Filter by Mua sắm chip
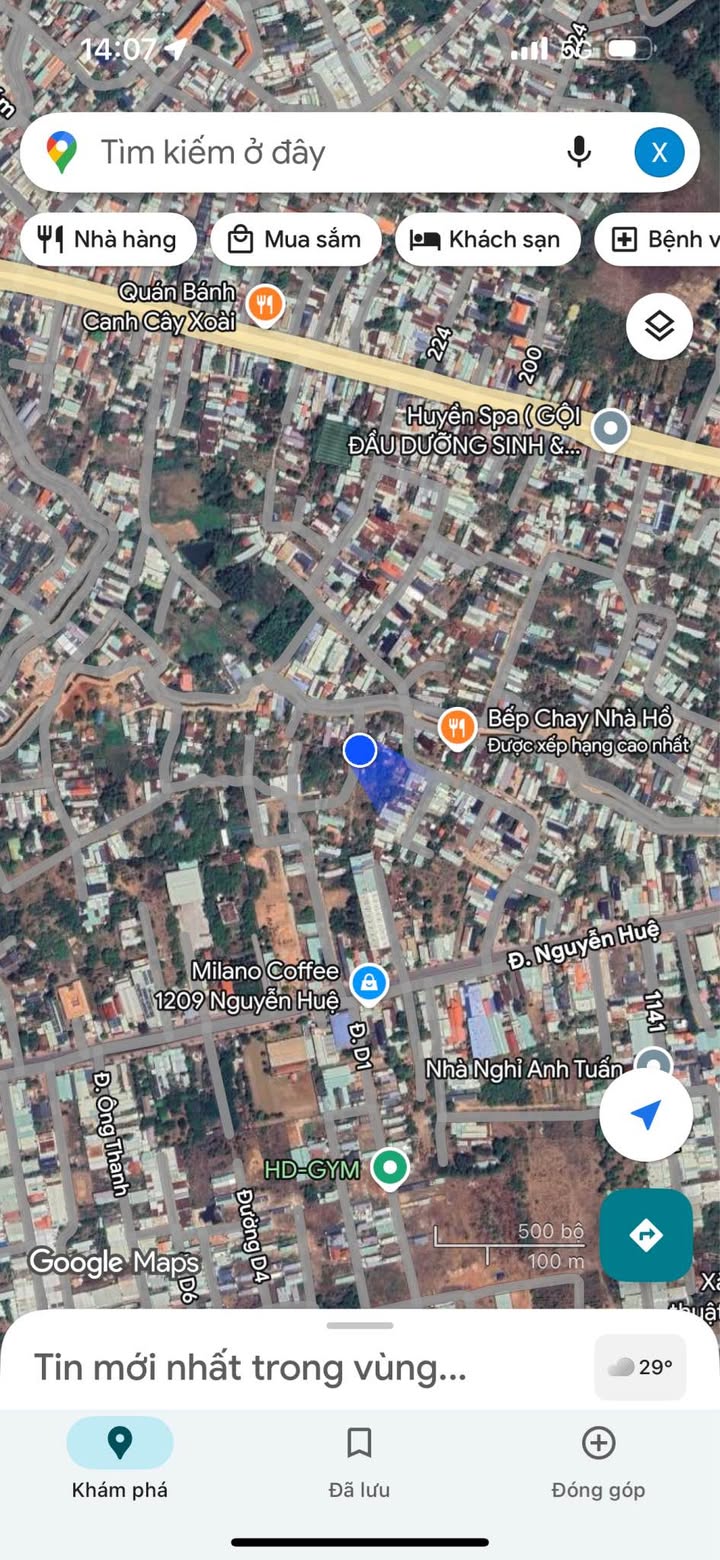Viewport: 720px width, 1560px height. pos(295,240)
